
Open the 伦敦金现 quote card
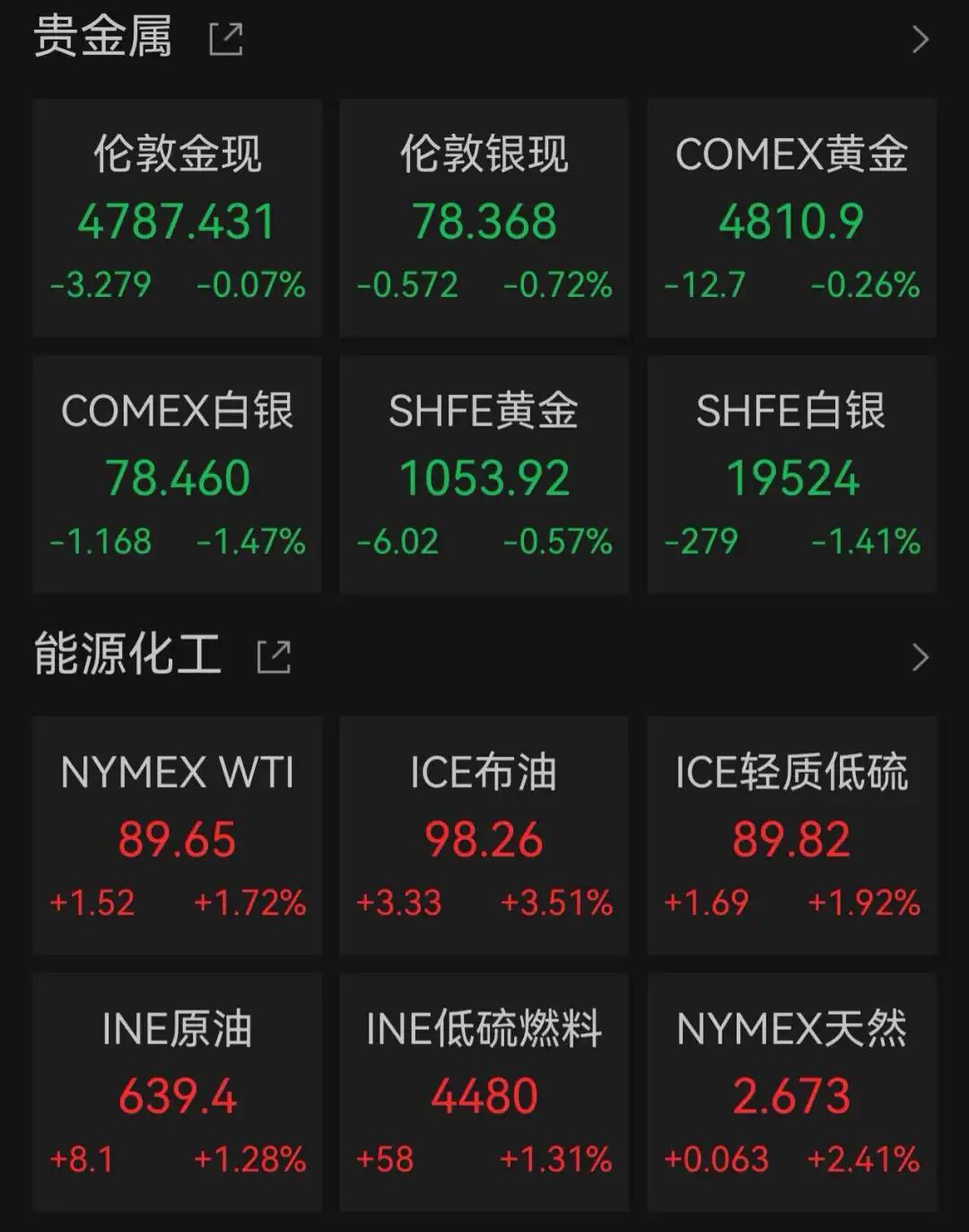coord(177,218)
